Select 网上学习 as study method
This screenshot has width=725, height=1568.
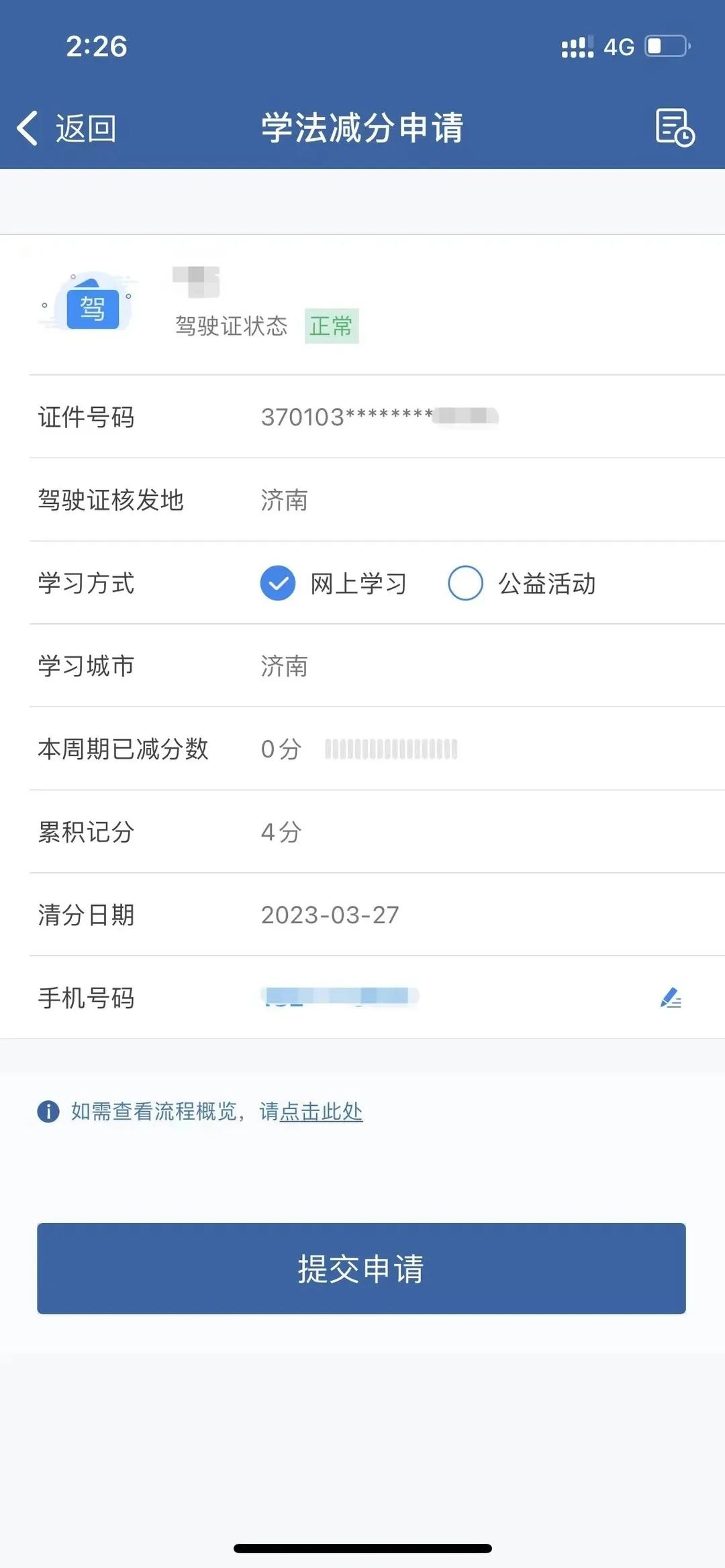coord(278,583)
